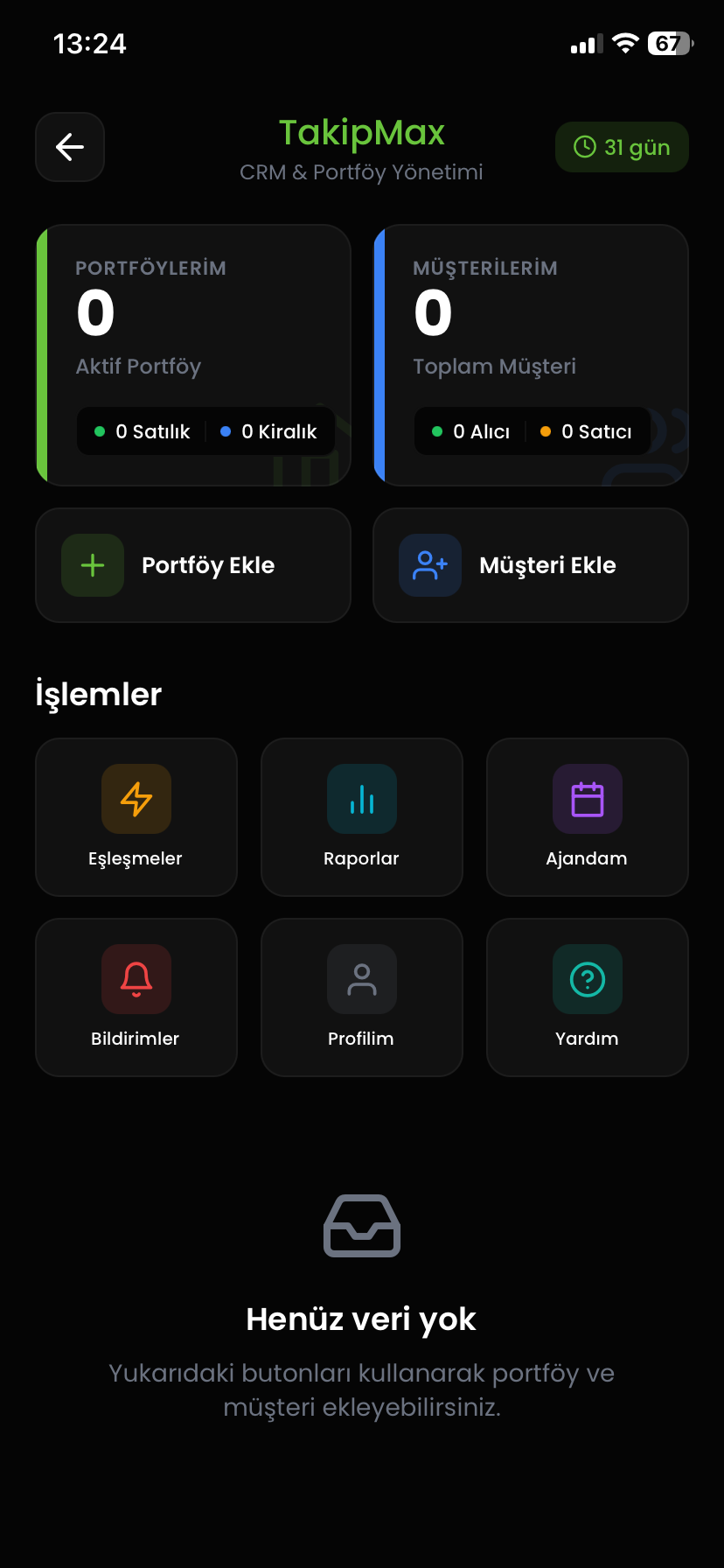This screenshot has height=1568, width=724.
Task: Open the Bildirimler bell icon
Action: 136,978
